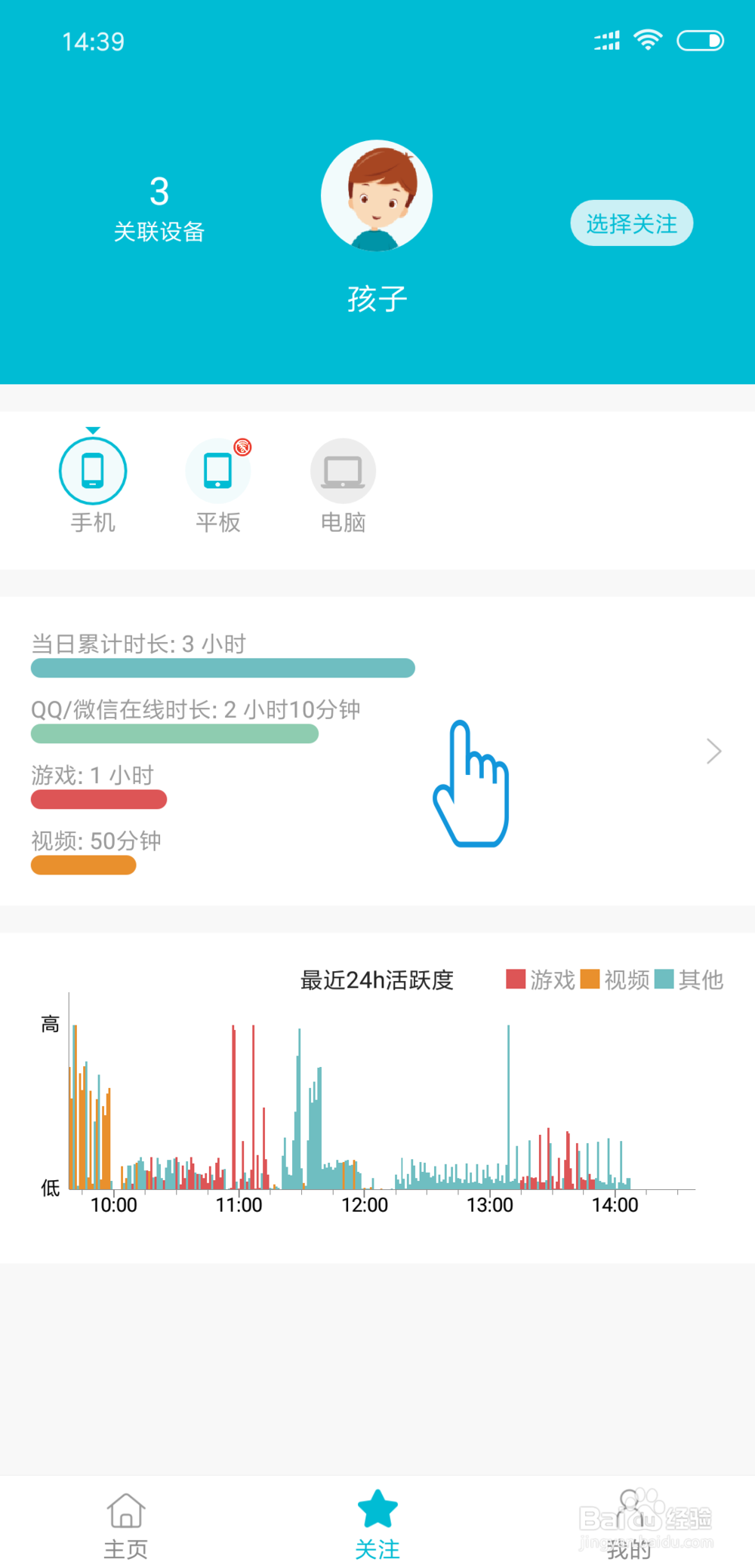
Task: Switch to the 我的 tab
Action: tap(630, 1524)
